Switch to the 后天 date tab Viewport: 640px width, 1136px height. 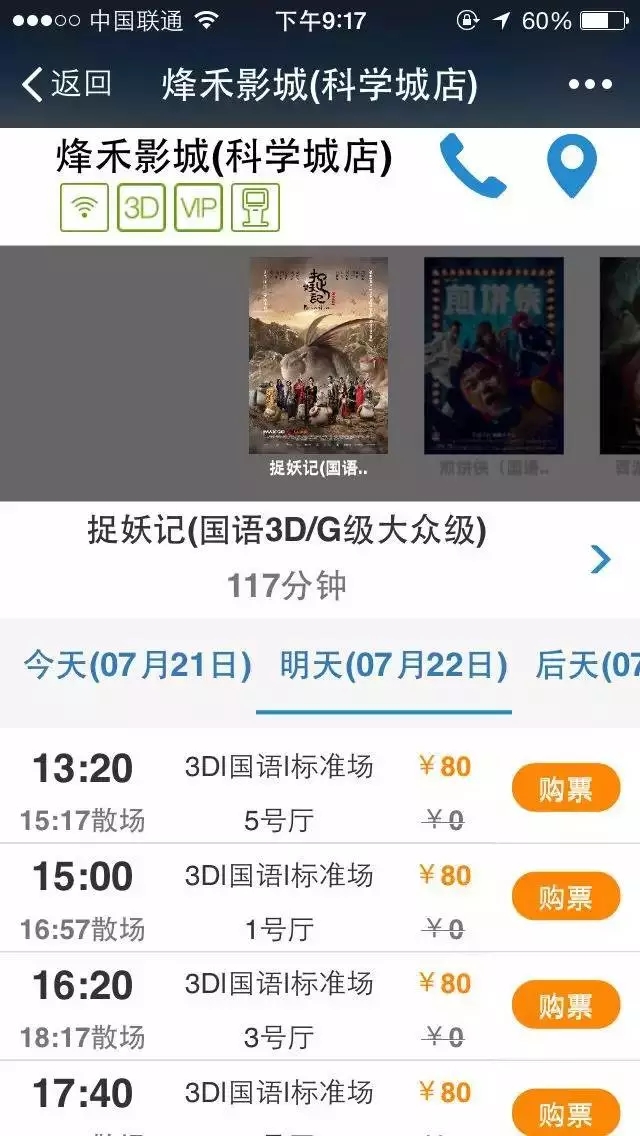(x=590, y=665)
